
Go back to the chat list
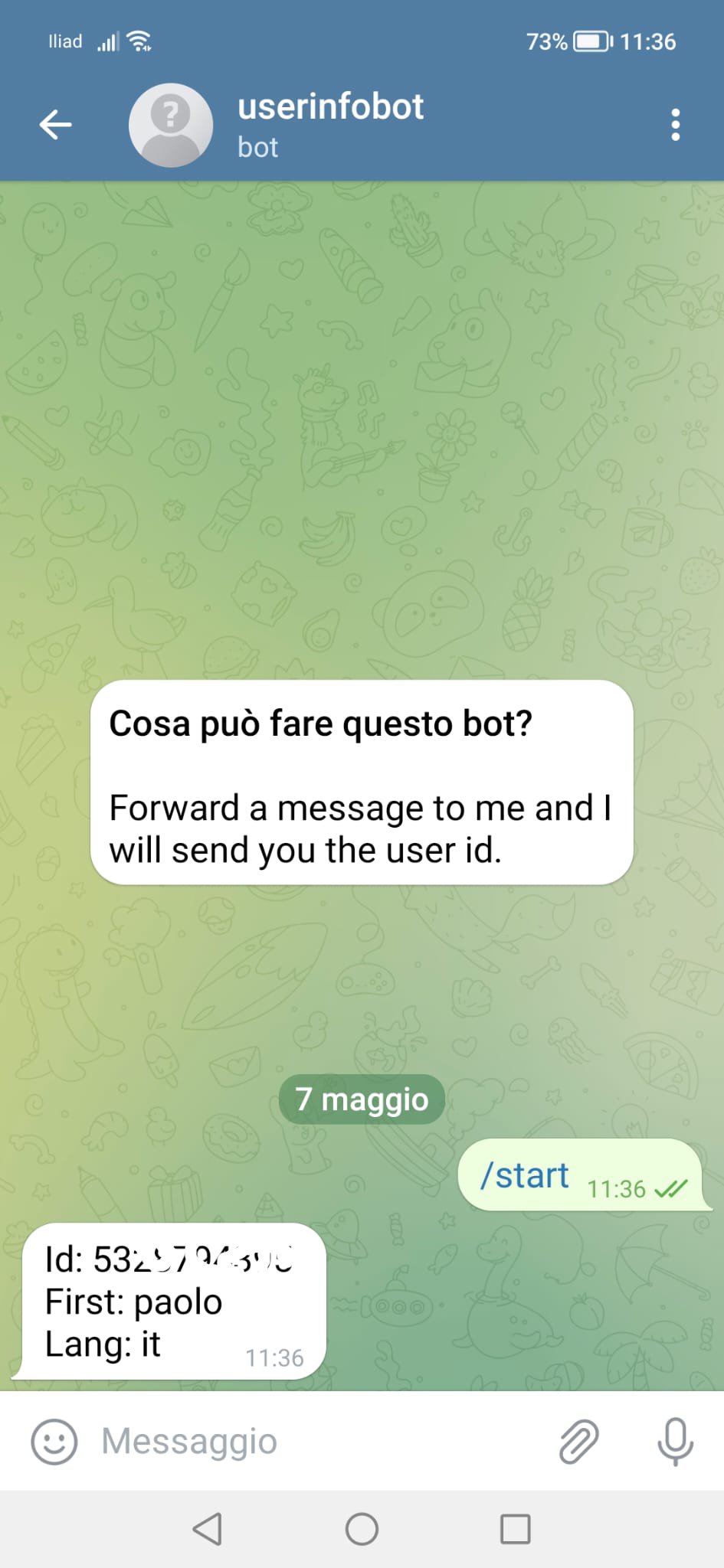click(x=55, y=124)
